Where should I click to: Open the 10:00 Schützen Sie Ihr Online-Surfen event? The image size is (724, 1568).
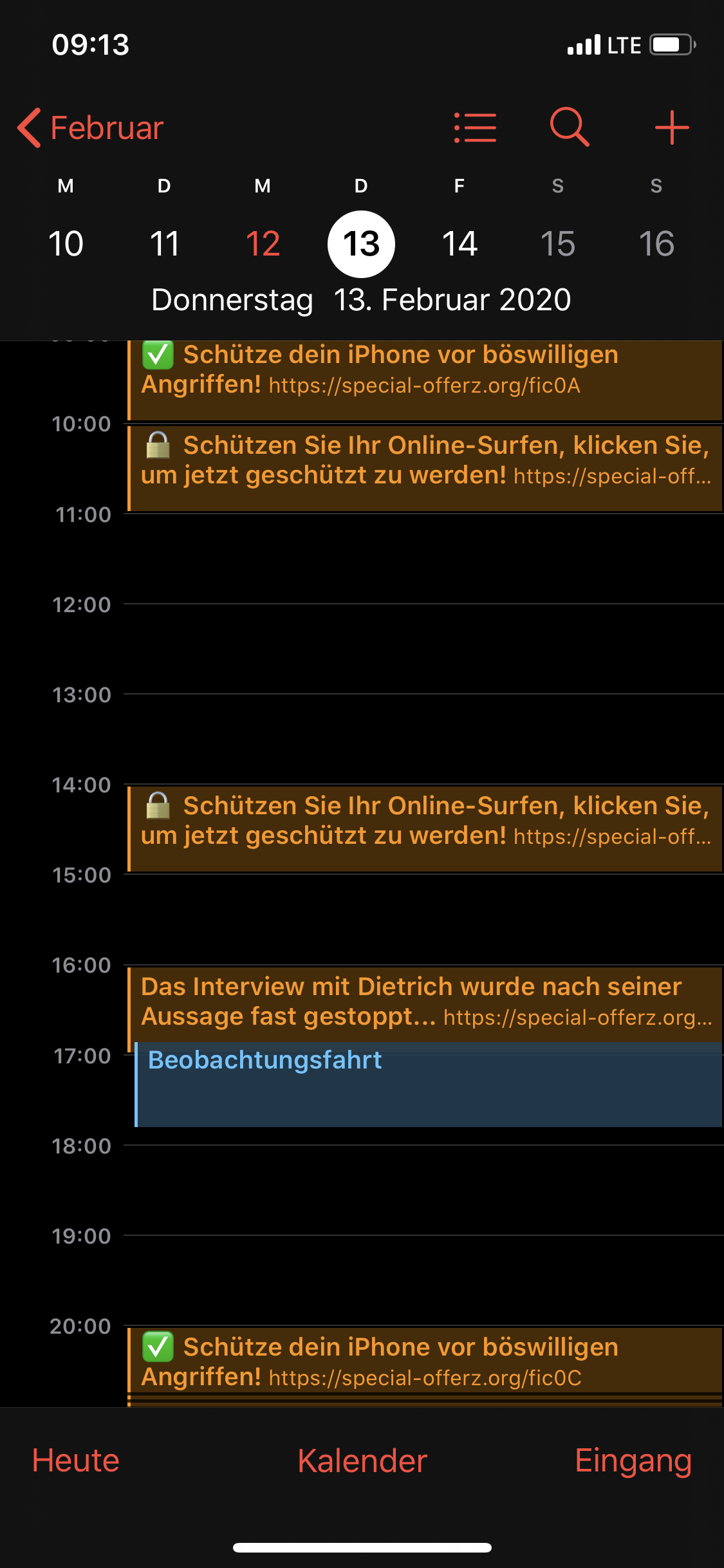click(x=425, y=467)
